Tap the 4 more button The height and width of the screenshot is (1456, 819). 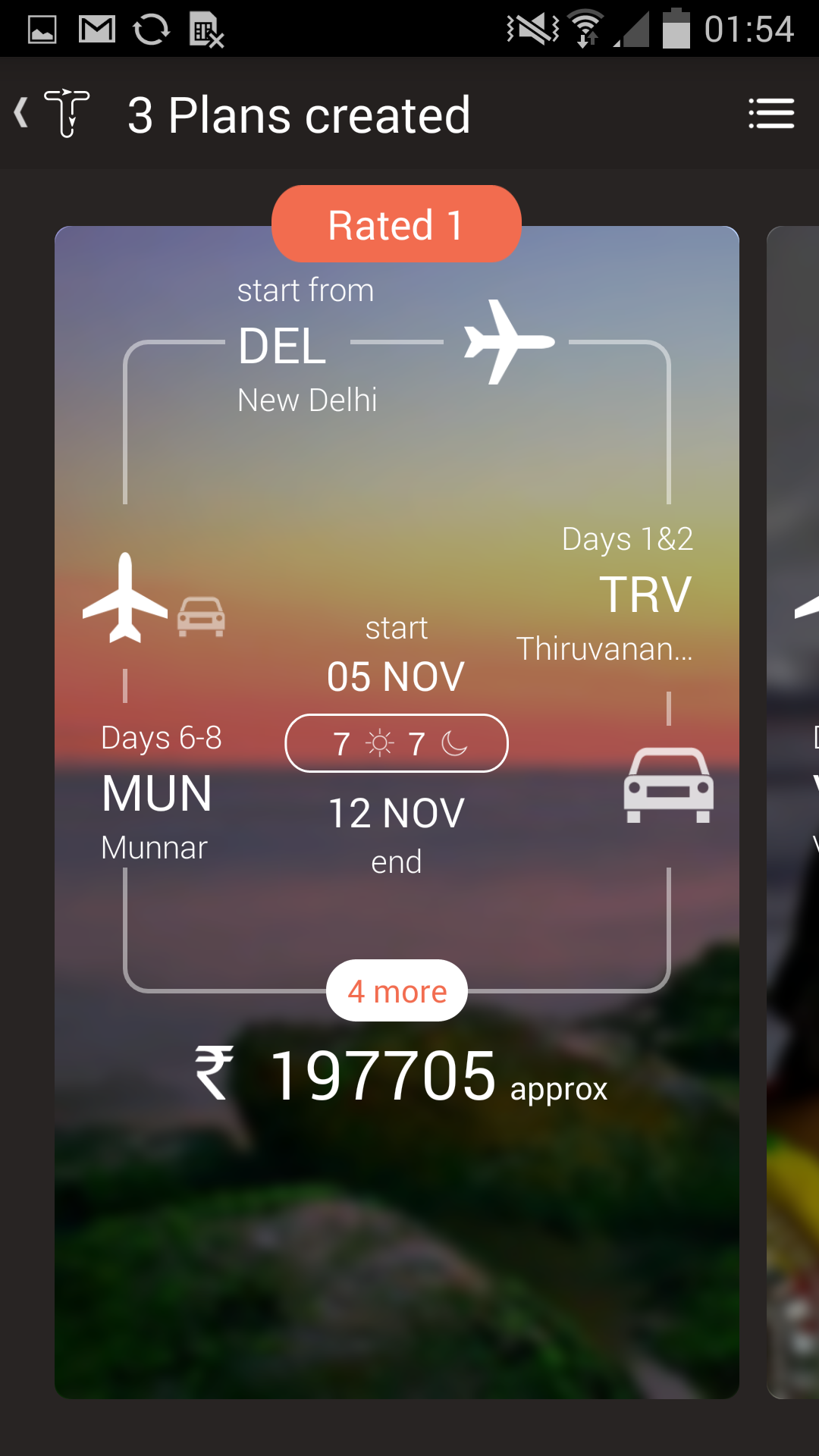click(397, 991)
